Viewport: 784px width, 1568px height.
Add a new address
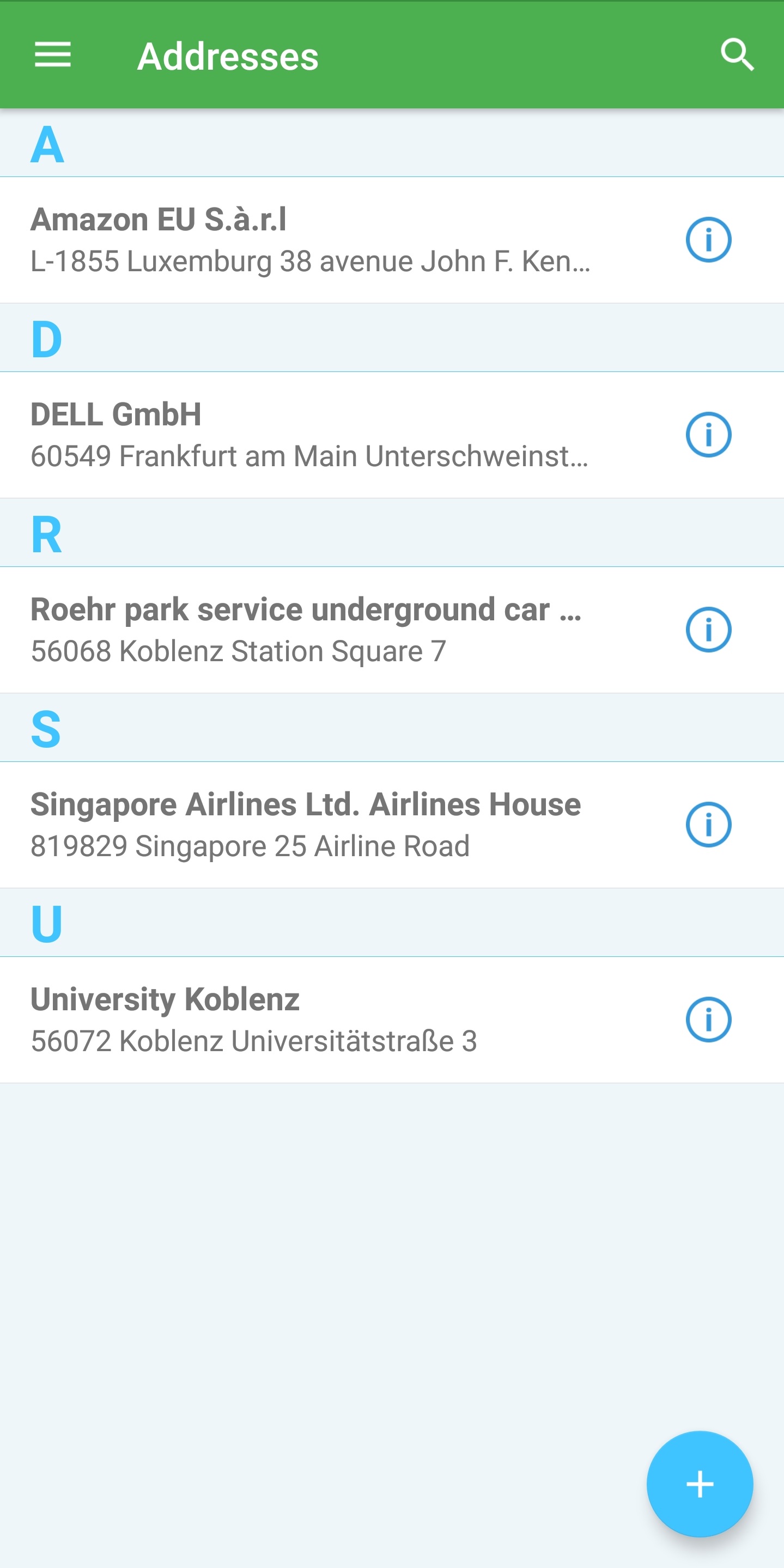click(700, 1484)
